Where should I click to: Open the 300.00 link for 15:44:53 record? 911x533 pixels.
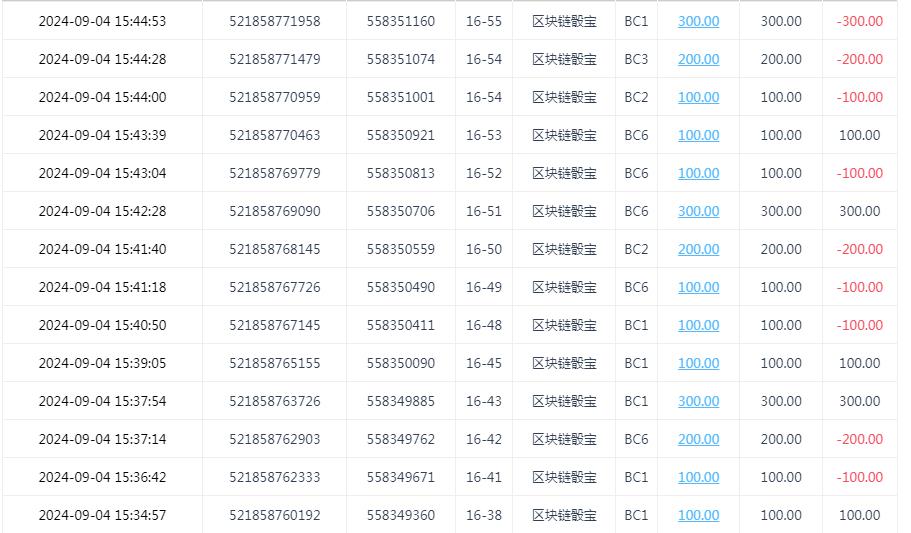pyautogui.click(x=698, y=21)
